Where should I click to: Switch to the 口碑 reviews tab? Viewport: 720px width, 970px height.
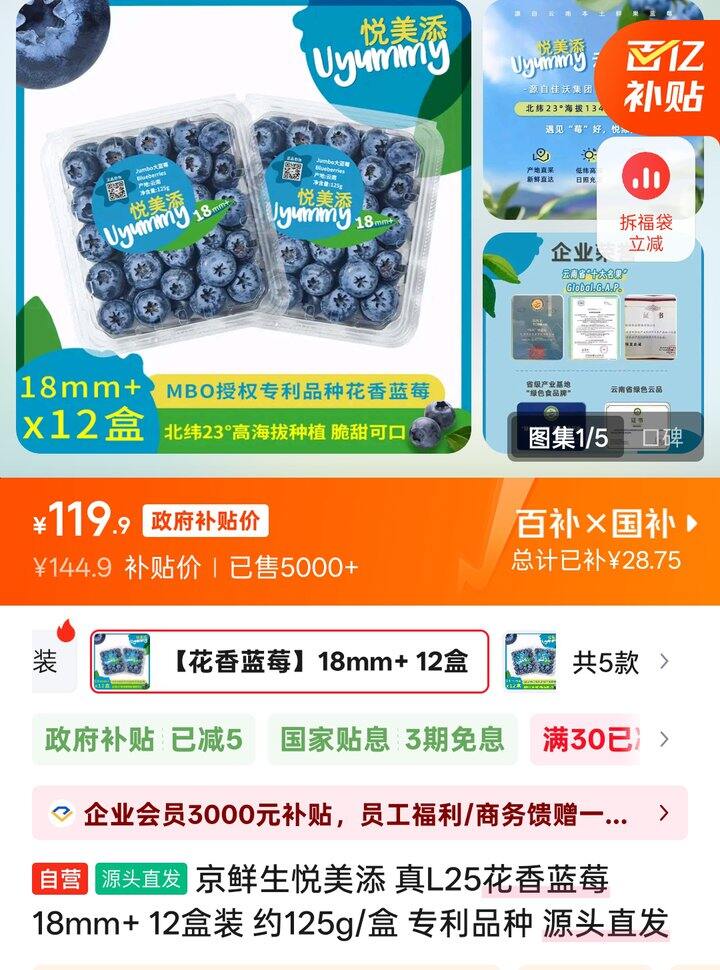(663, 438)
